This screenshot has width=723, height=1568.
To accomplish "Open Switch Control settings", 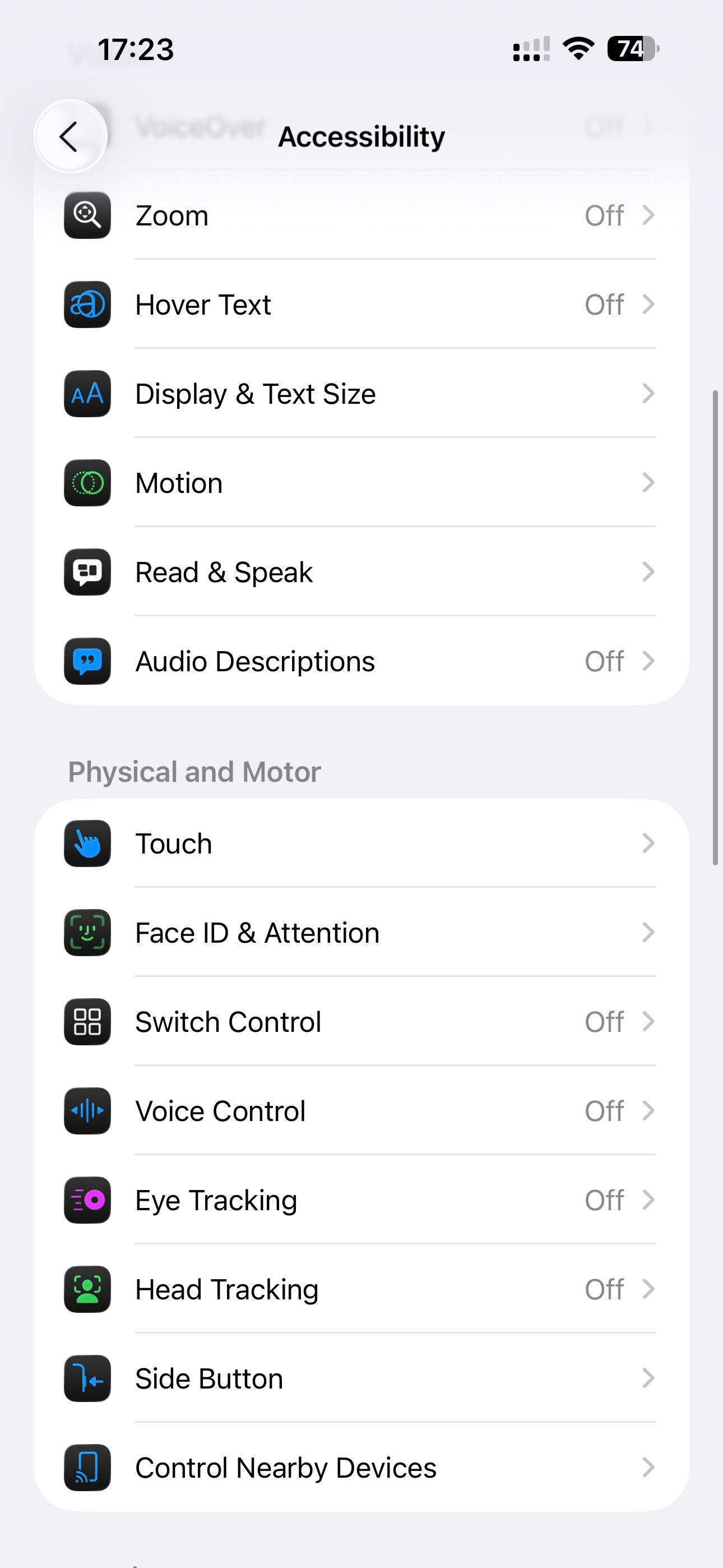I will click(x=361, y=1022).
